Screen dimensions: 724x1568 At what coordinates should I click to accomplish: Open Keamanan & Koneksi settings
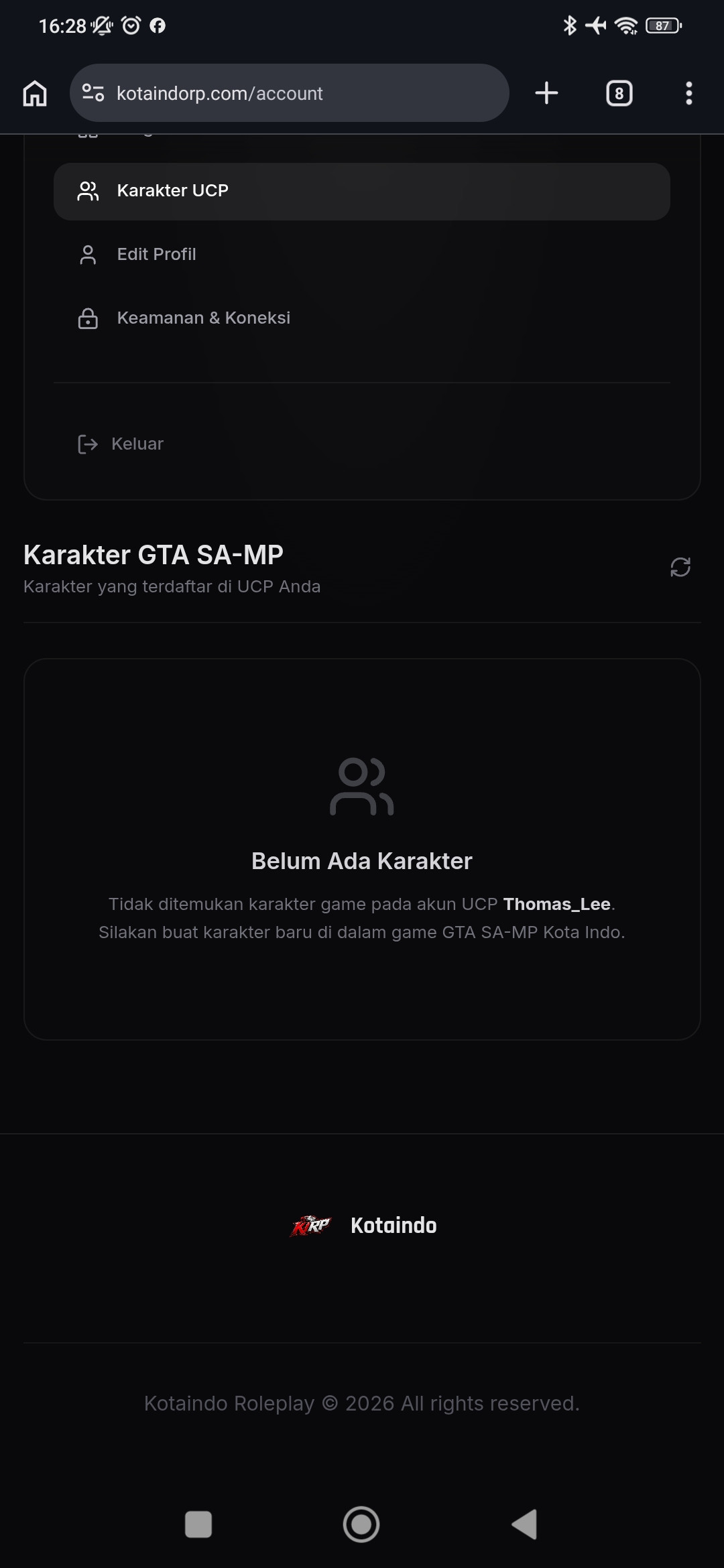[x=362, y=318]
